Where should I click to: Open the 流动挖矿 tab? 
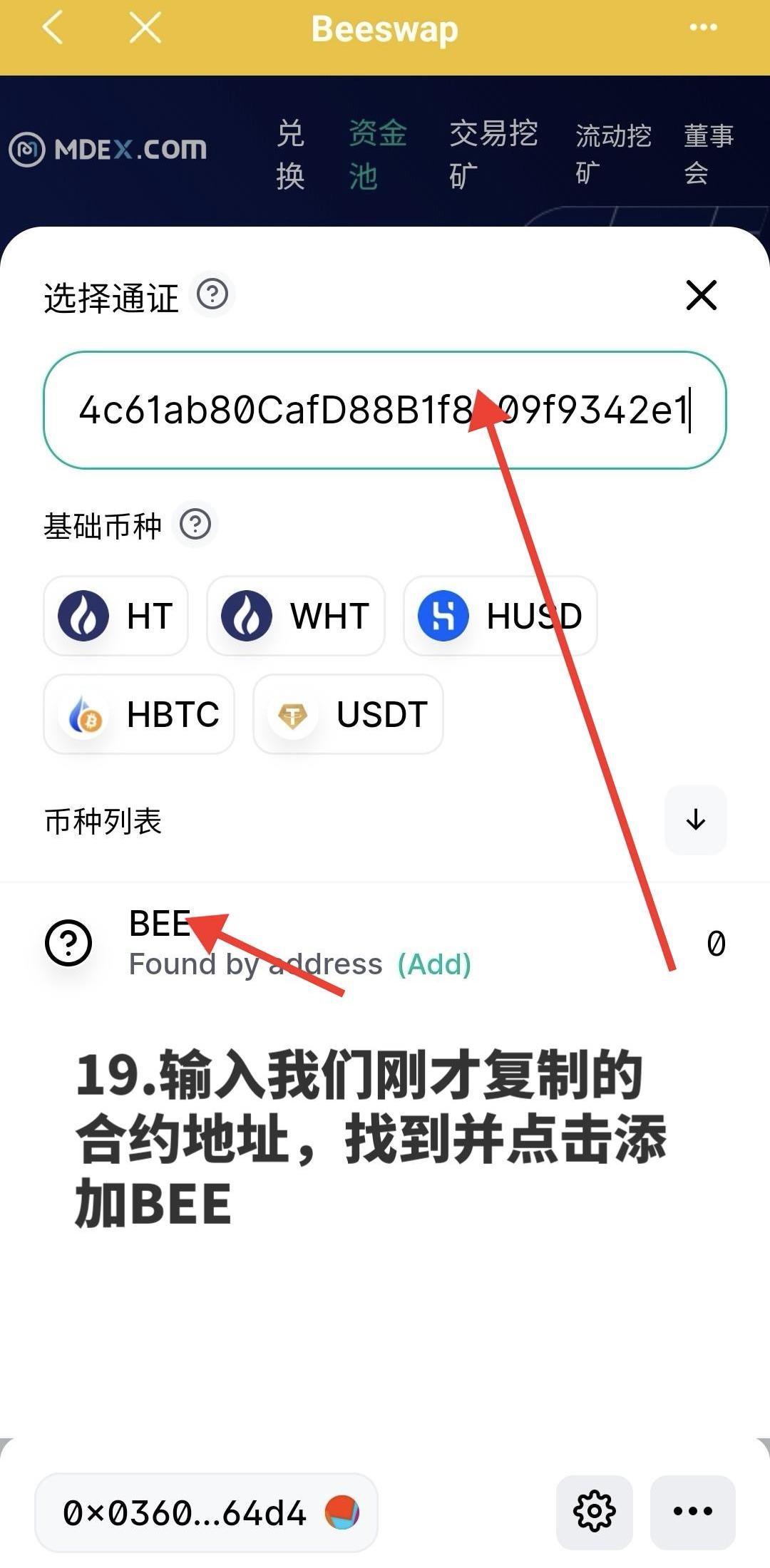[x=612, y=153]
